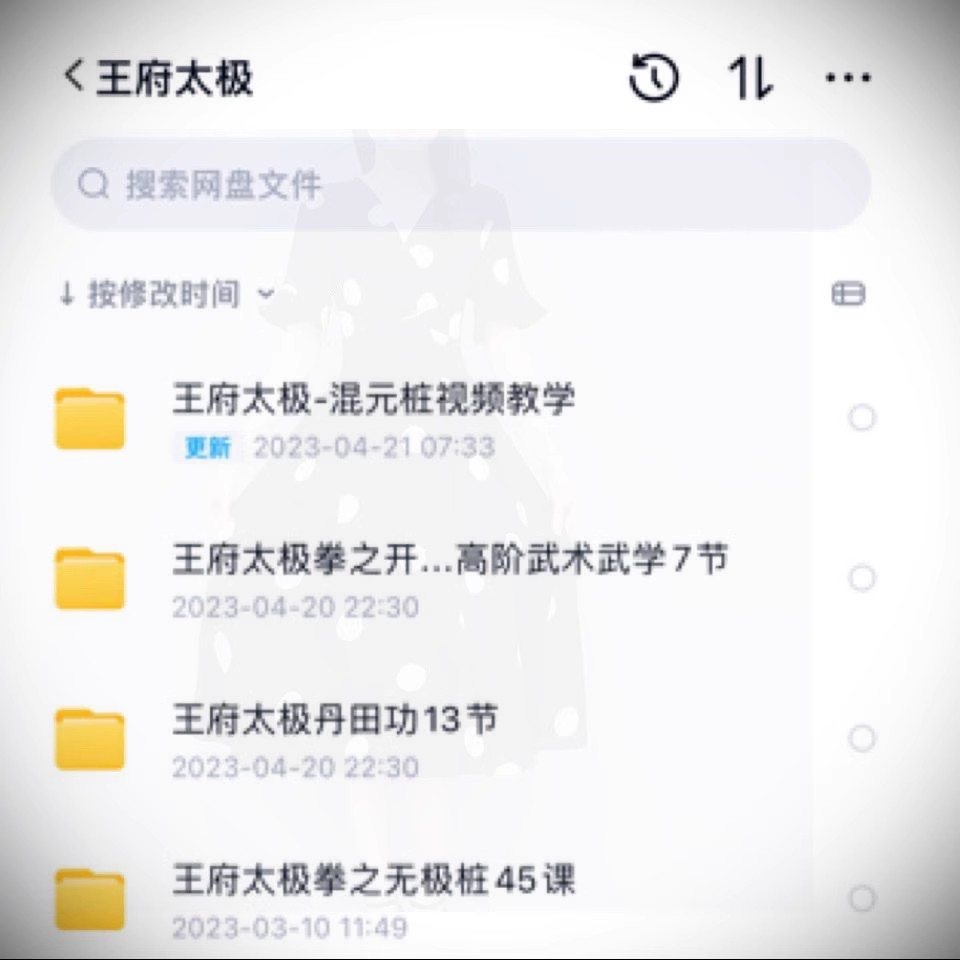Select the 高阶武术武学7节 folder circle
Screen dimensions: 960x960
pyautogui.click(x=862, y=578)
